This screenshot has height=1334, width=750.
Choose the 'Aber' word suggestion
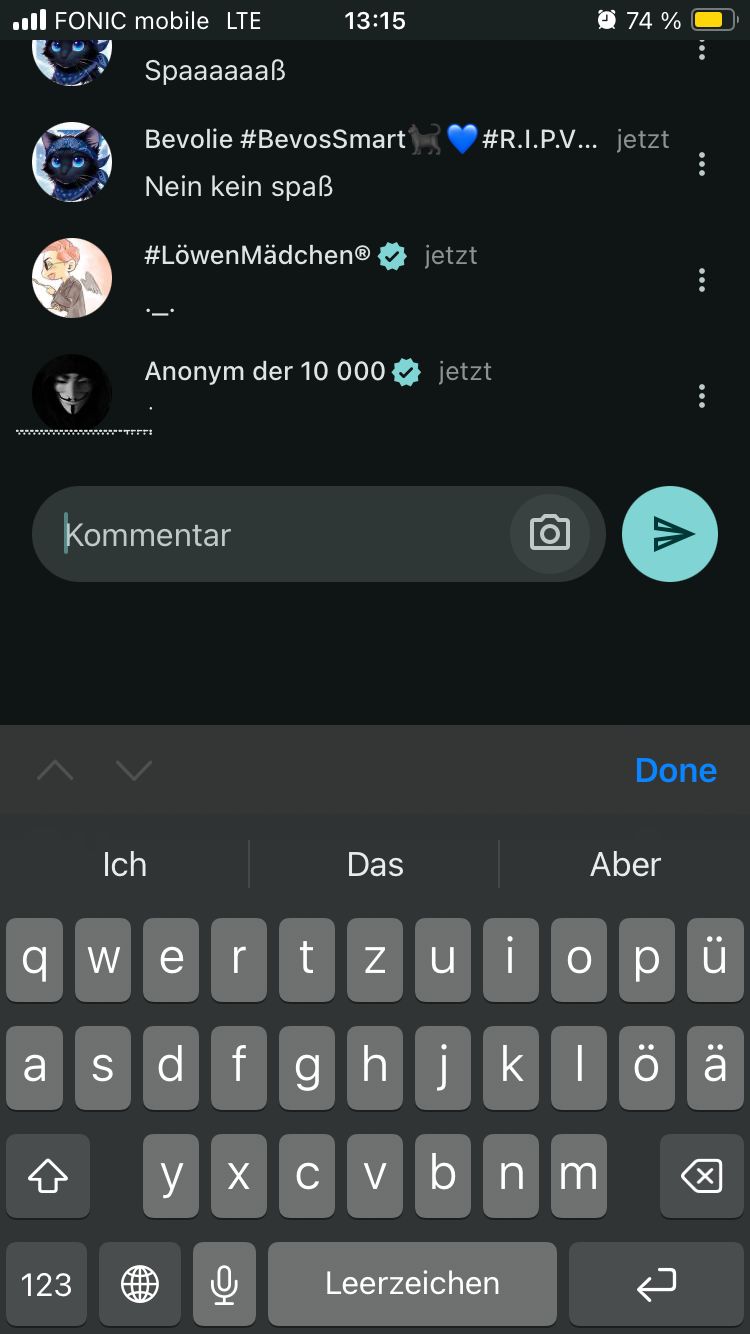point(625,864)
